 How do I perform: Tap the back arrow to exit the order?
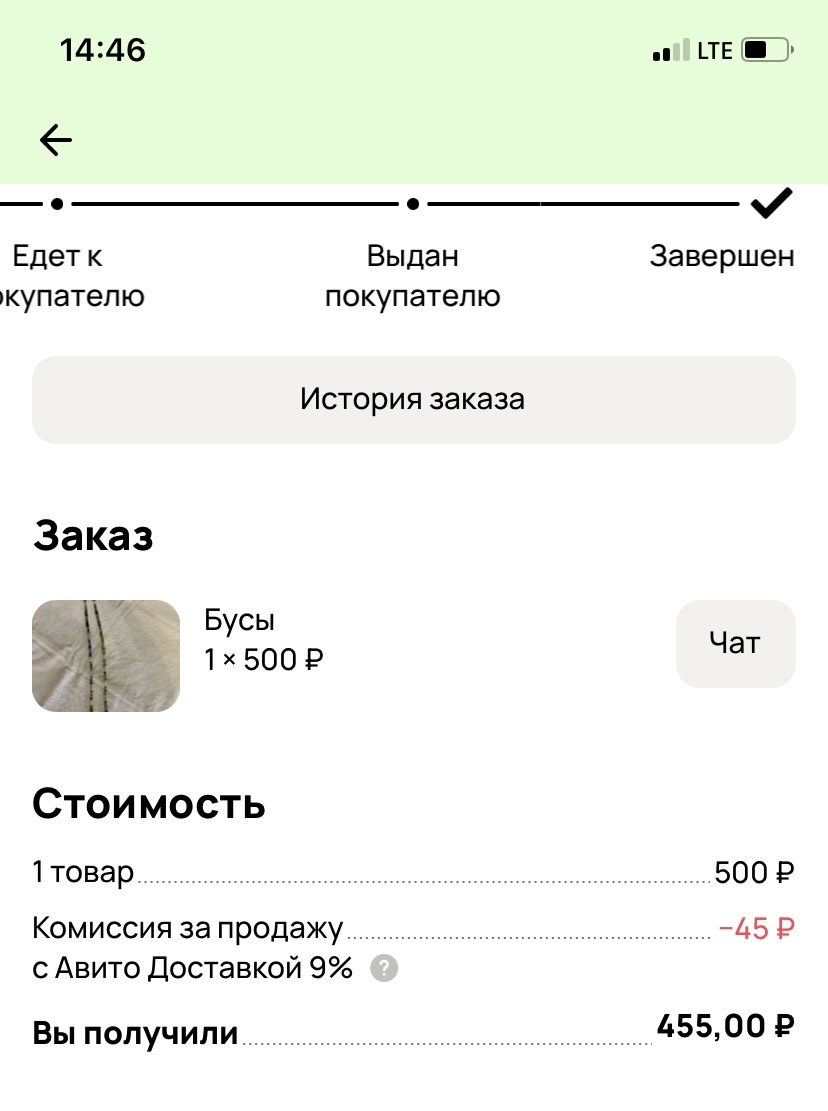point(55,139)
